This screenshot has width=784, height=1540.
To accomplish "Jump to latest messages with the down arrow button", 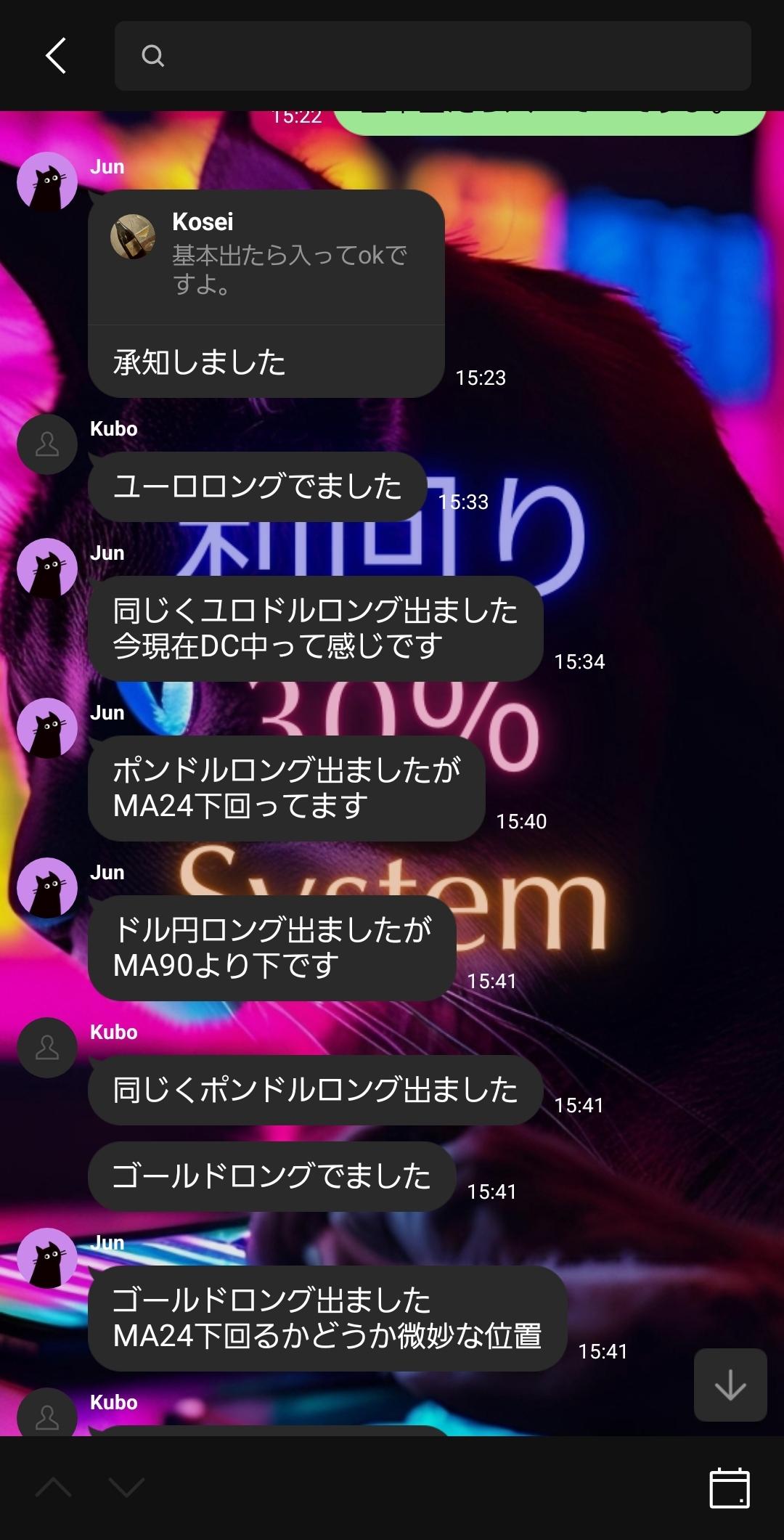I will [730, 1385].
